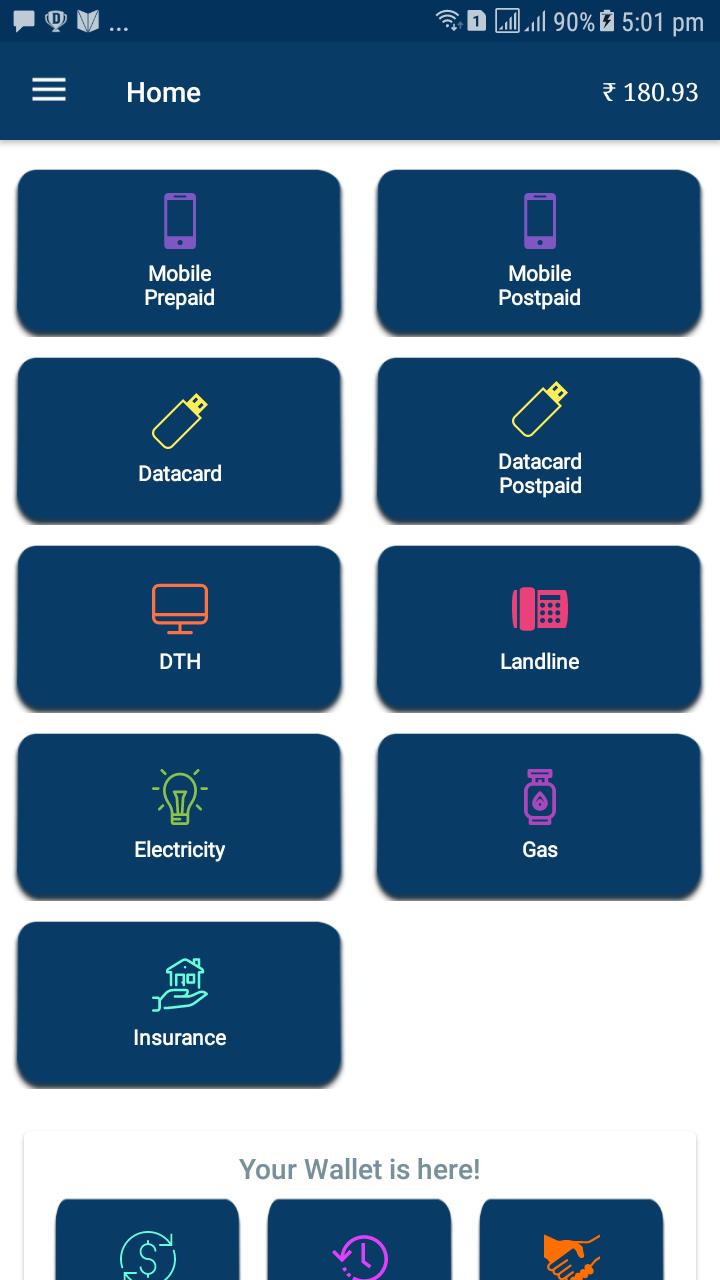The height and width of the screenshot is (1280, 720).
Task: Tap the Gas bill tile
Action: pos(540,815)
